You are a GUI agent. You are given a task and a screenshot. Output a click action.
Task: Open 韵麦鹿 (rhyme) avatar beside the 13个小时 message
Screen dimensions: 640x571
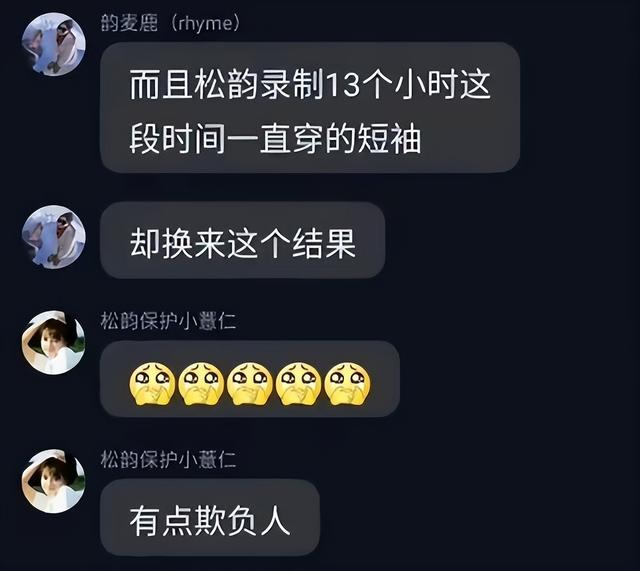[x=53, y=44]
